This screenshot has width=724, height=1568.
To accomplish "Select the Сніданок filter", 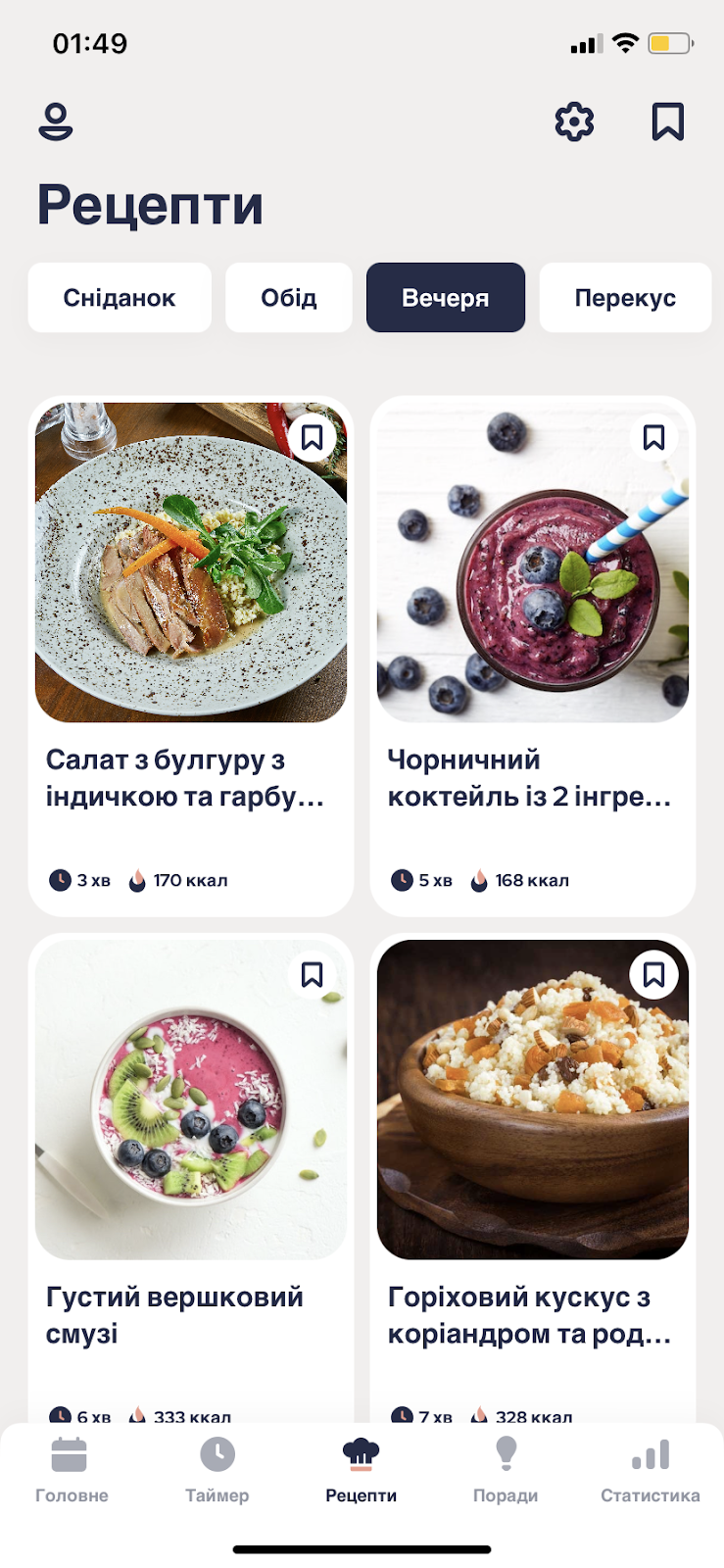I will (120, 298).
